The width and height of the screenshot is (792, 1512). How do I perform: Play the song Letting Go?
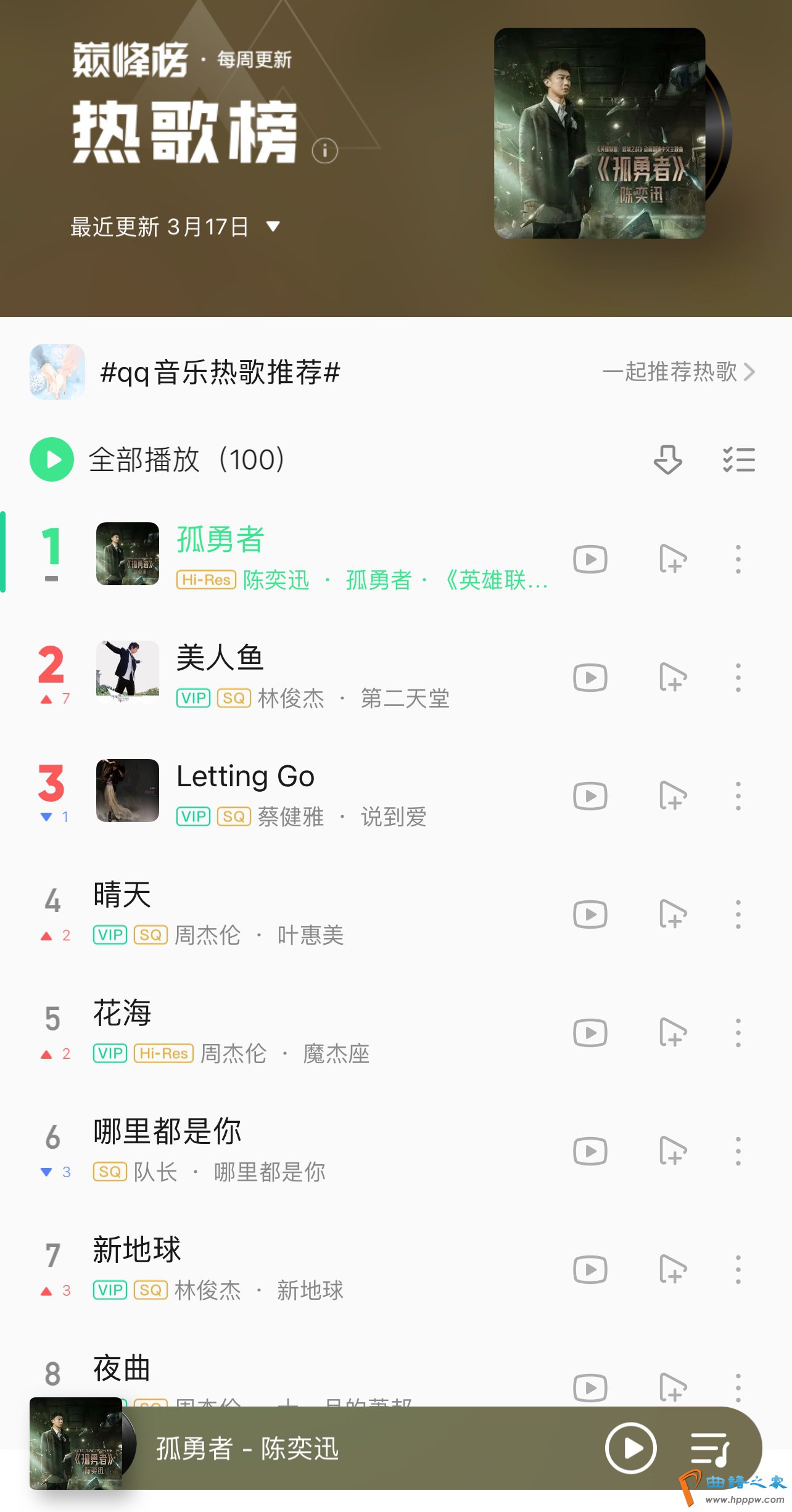click(245, 776)
